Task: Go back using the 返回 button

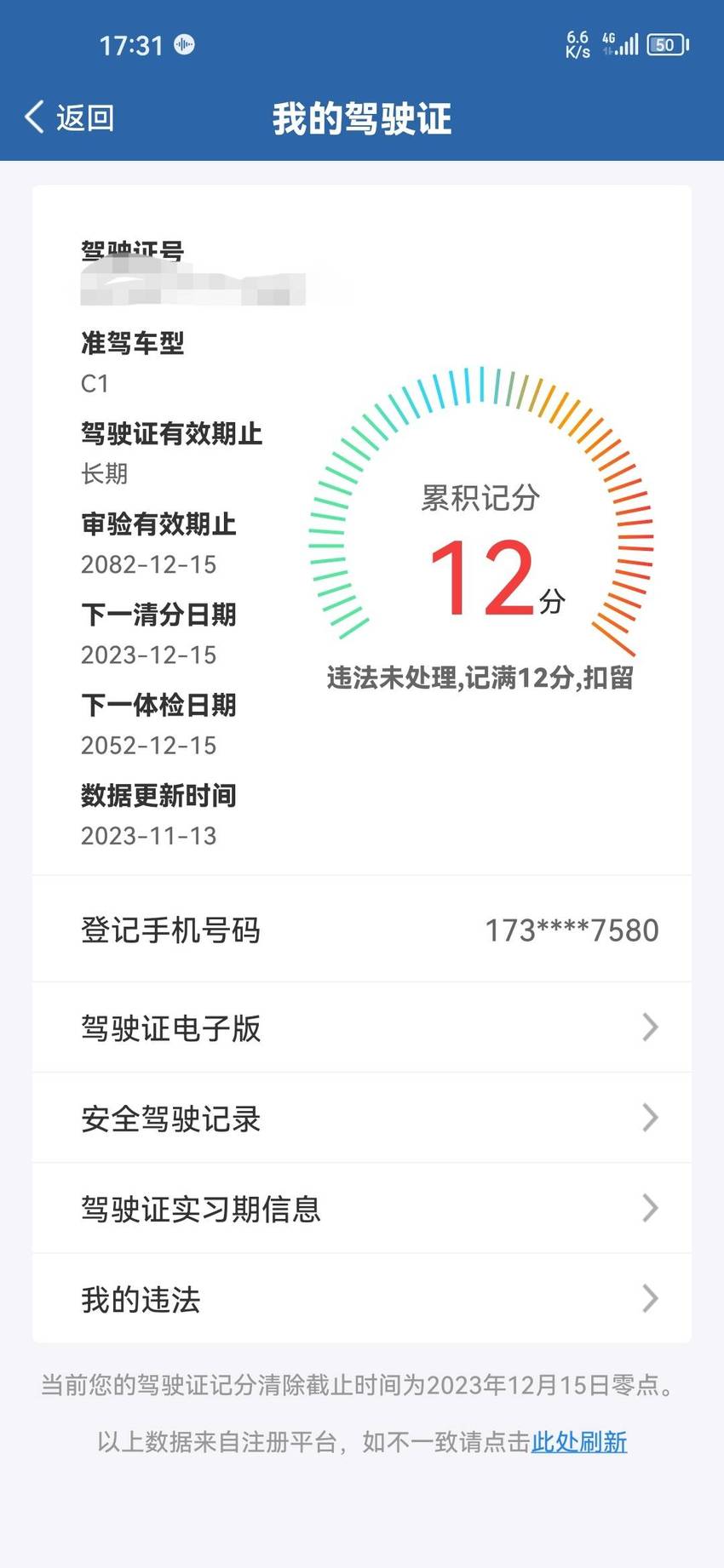Action: tap(69, 117)
